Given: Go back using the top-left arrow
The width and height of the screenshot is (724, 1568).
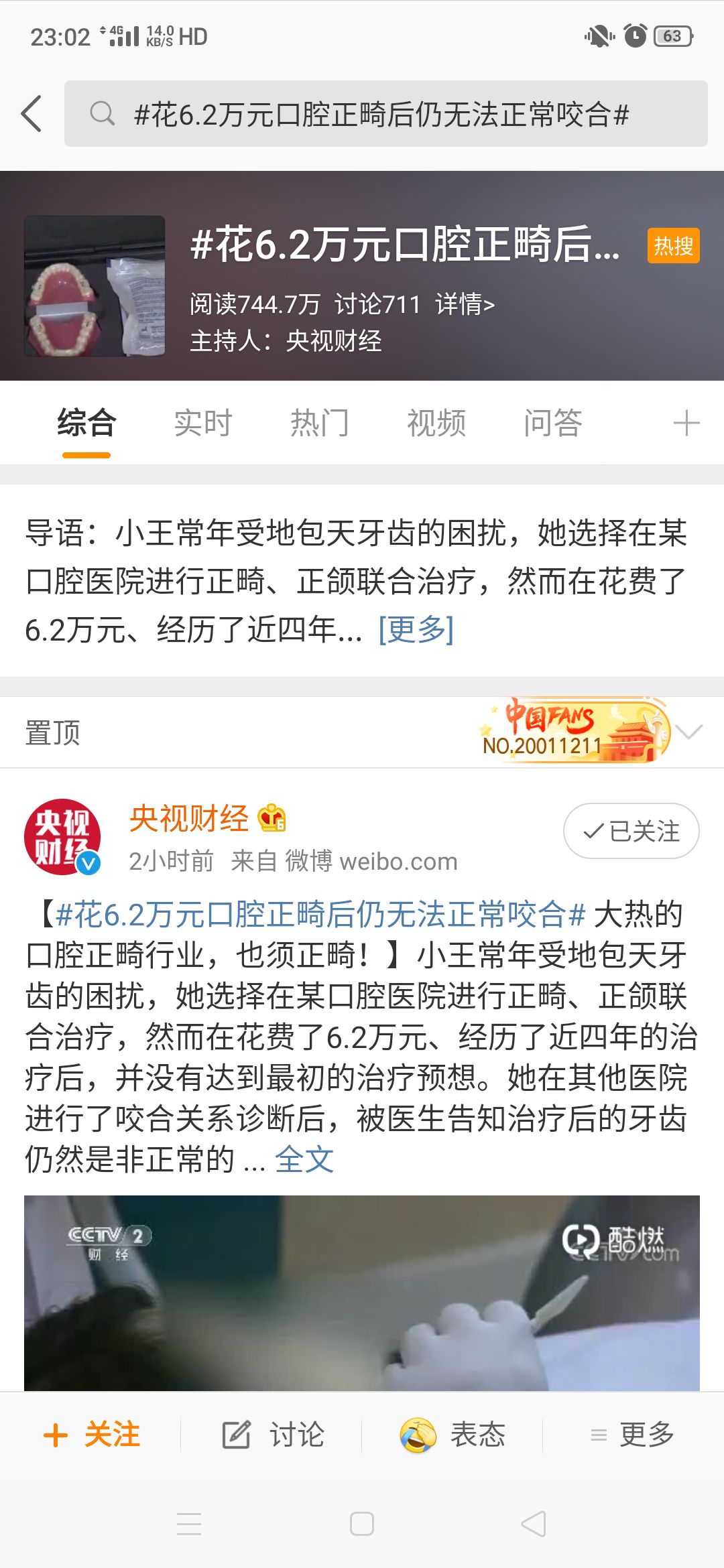Looking at the screenshot, I should click(32, 114).
